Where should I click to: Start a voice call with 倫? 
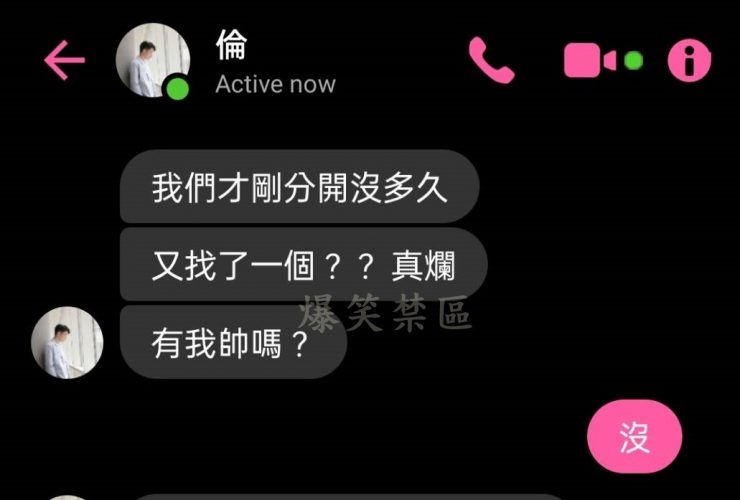[x=491, y=60]
